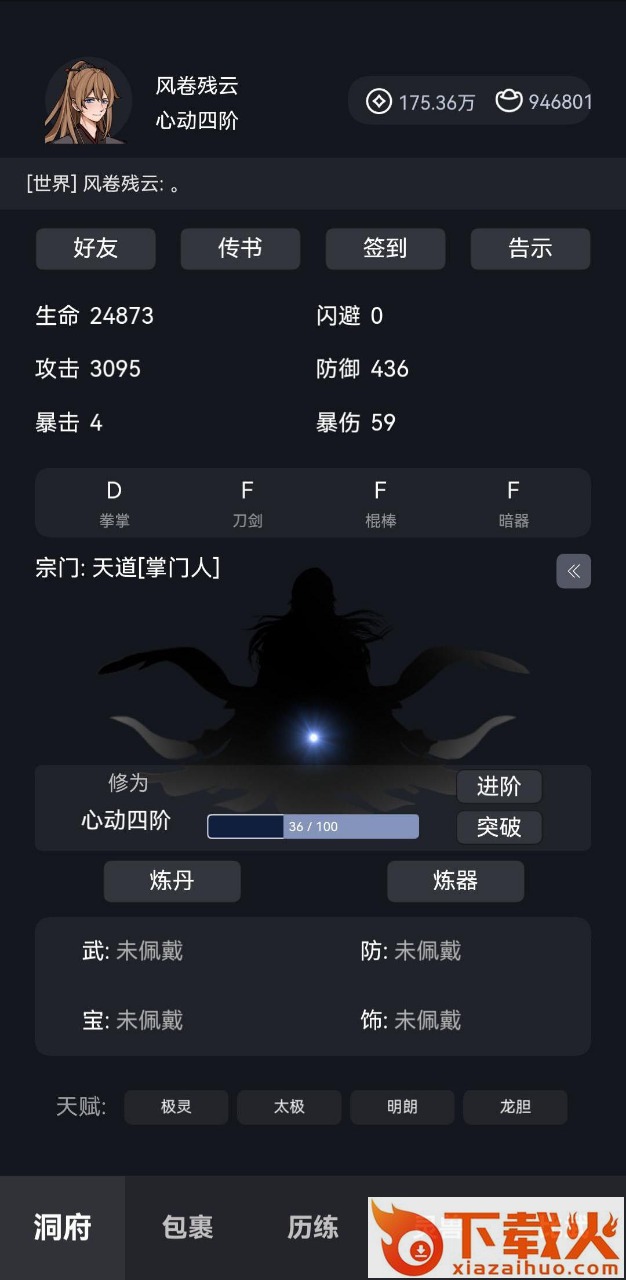Switch to the 历练 tab

pyautogui.click(x=313, y=1227)
